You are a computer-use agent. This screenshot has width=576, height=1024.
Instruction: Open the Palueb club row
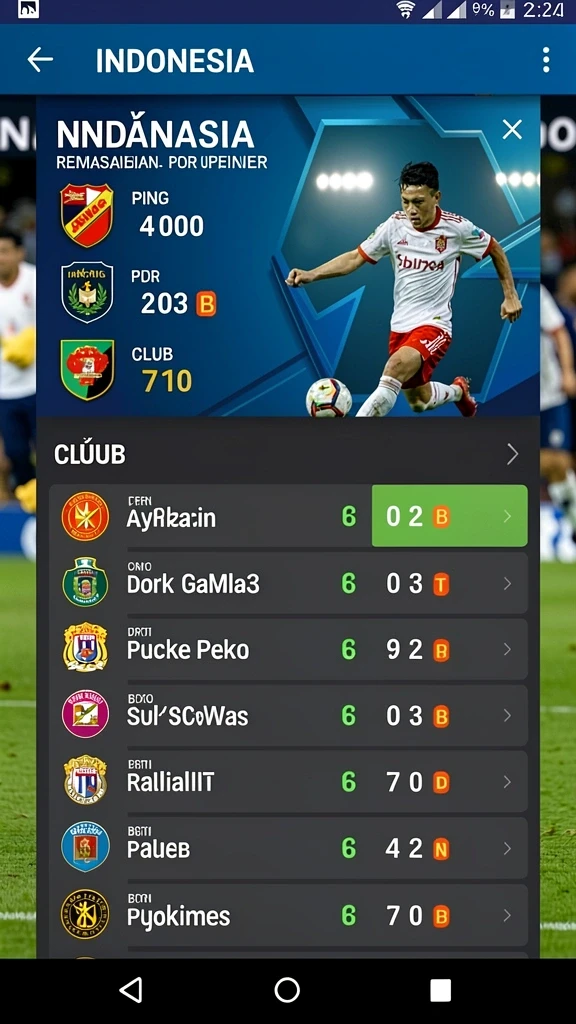coord(288,848)
